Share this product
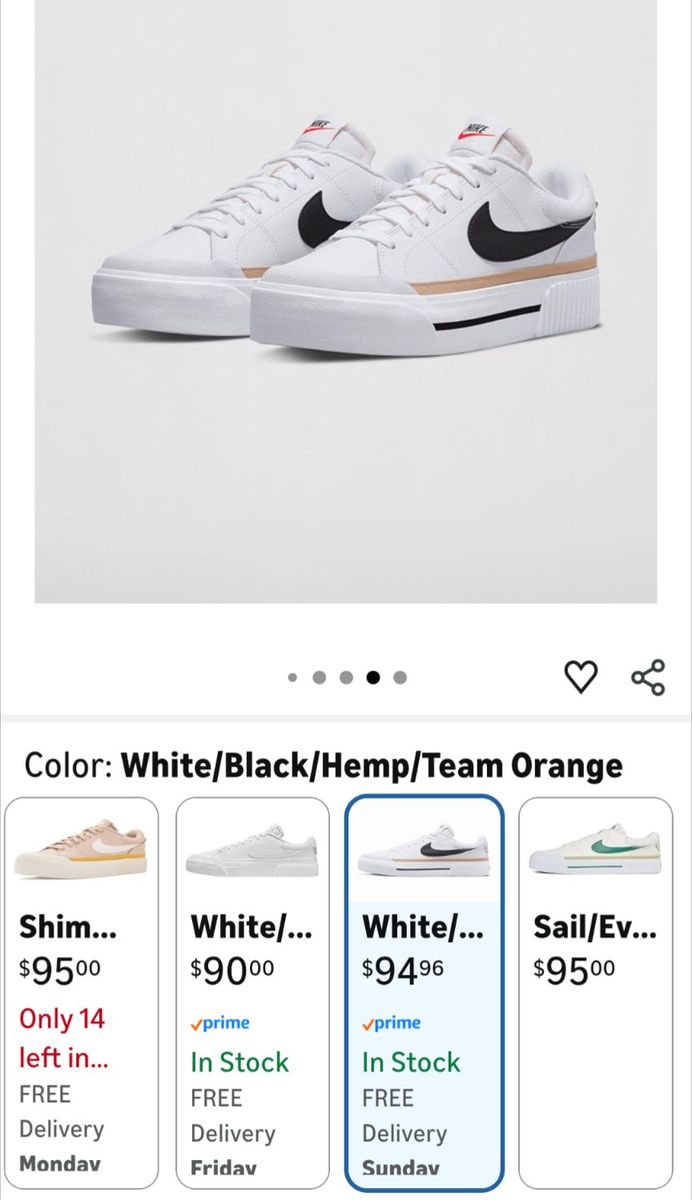The height and width of the screenshot is (1200, 692). point(648,677)
